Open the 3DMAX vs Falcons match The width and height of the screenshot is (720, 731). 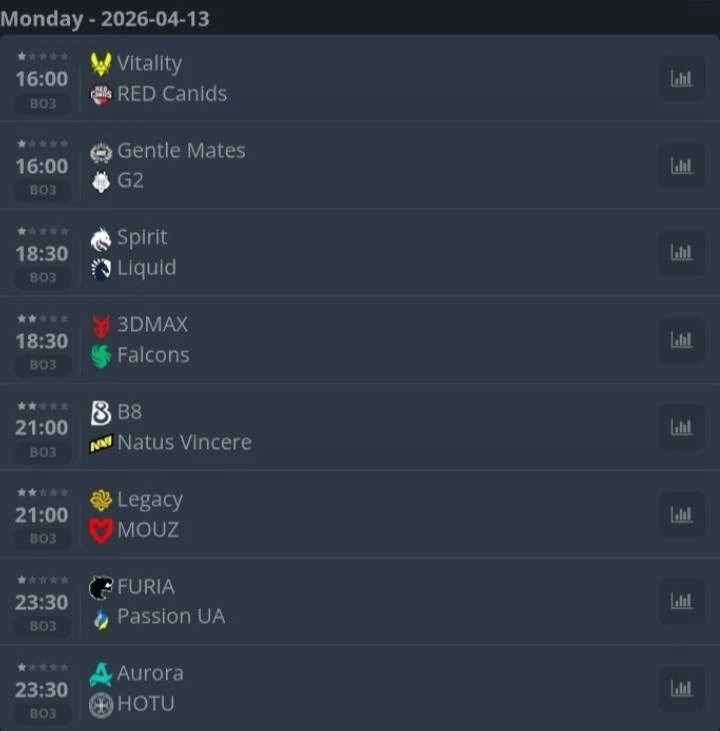coord(360,340)
